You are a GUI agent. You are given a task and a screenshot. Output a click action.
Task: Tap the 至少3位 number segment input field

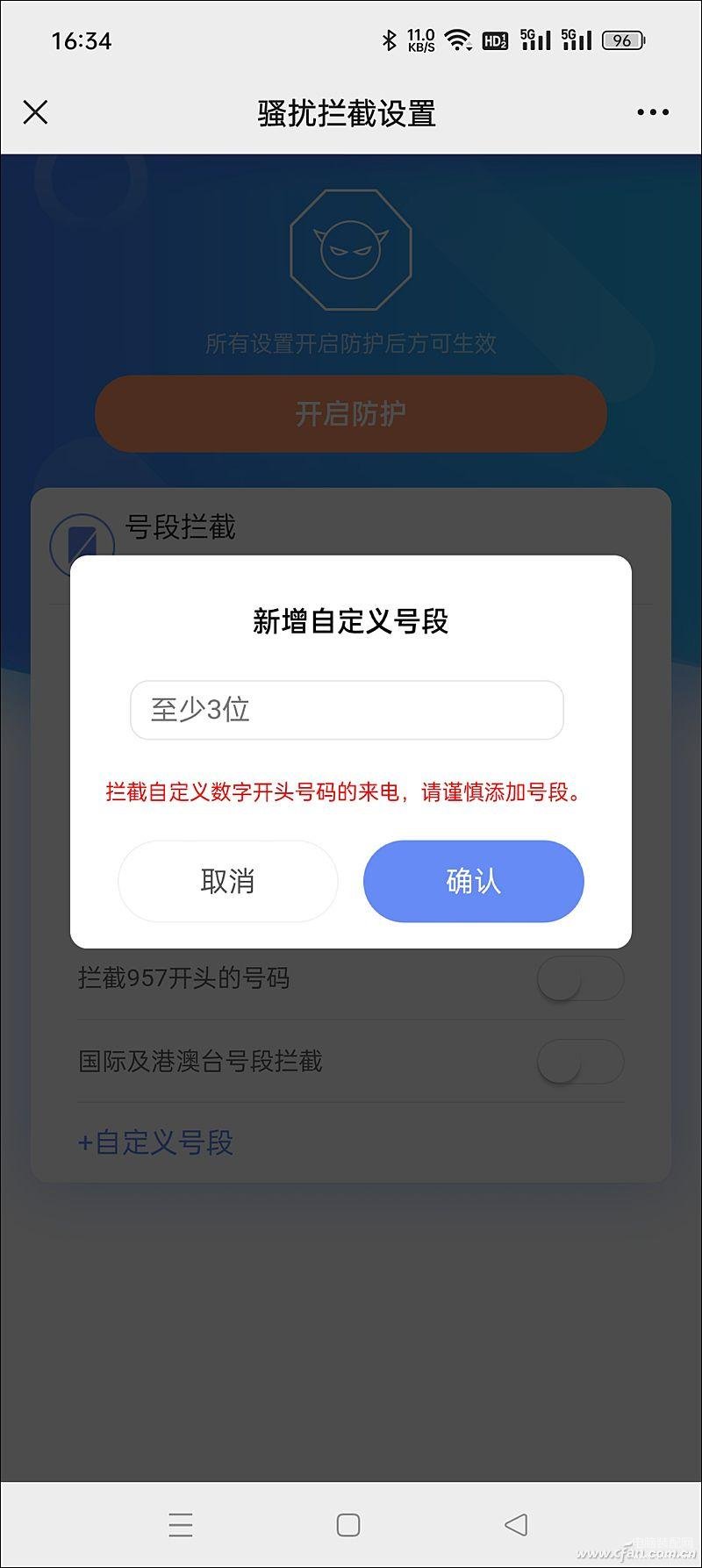pos(347,710)
